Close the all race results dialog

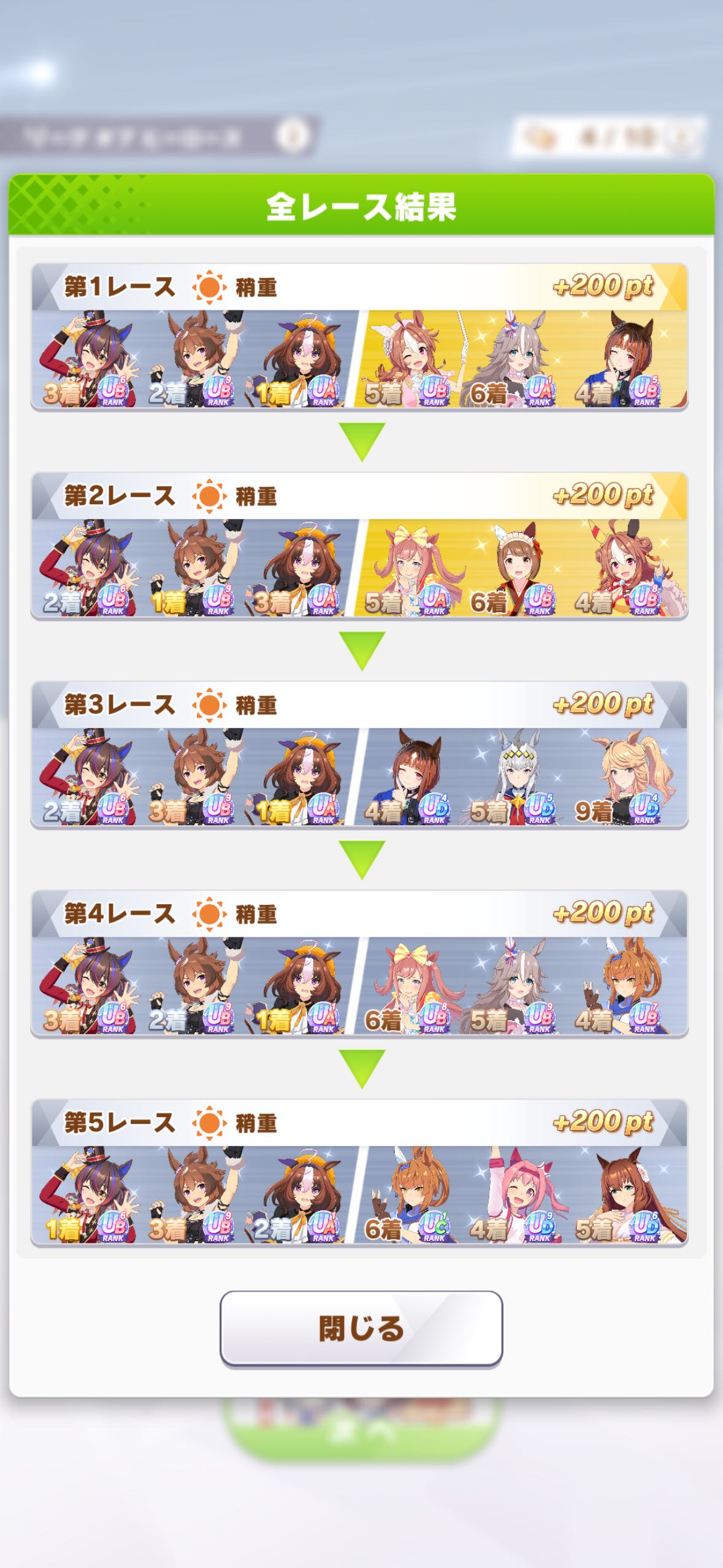coord(361,1328)
